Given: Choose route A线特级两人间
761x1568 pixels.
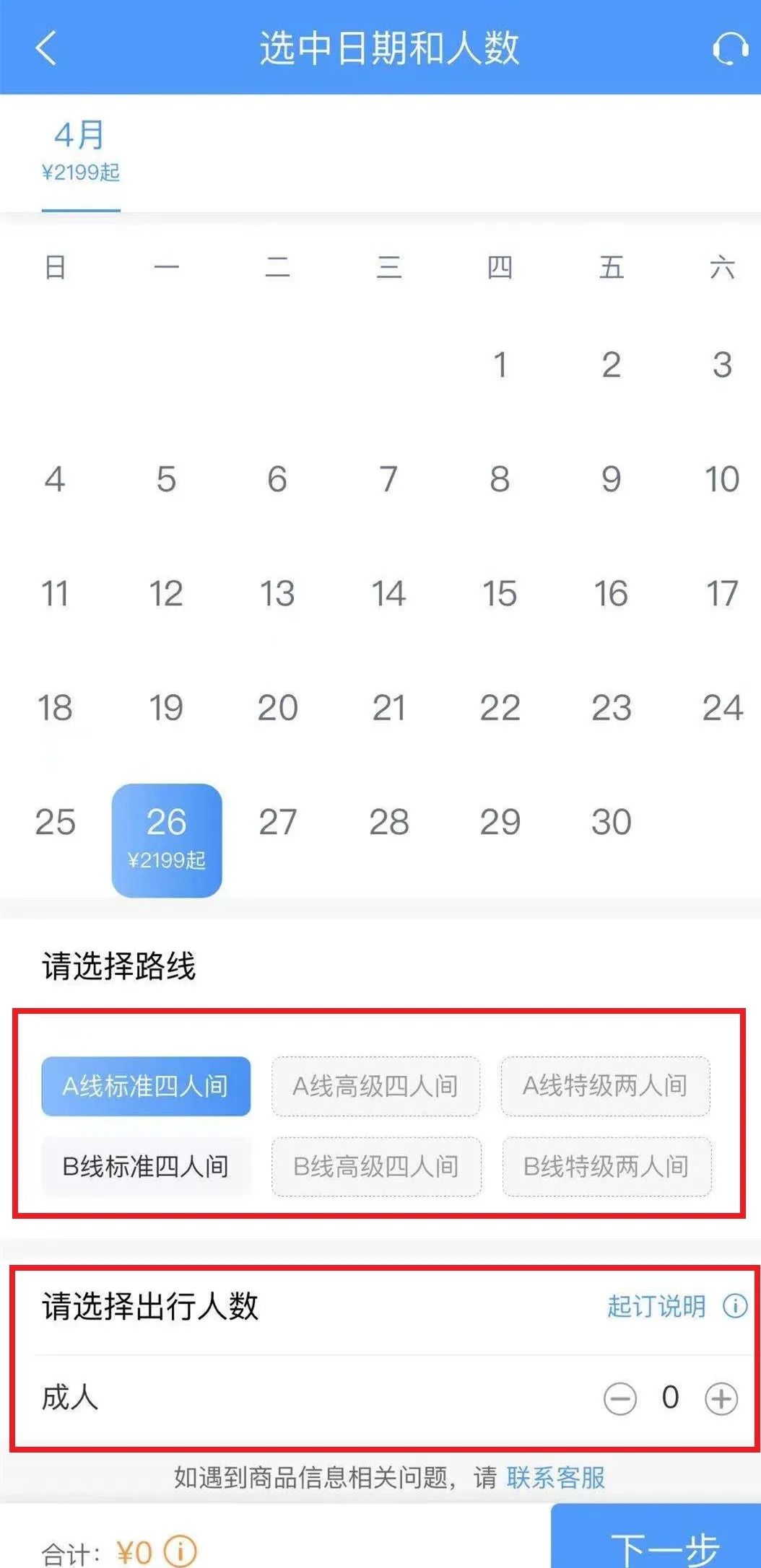Looking at the screenshot, I should pyautogui.click(x=605, y=1086).
